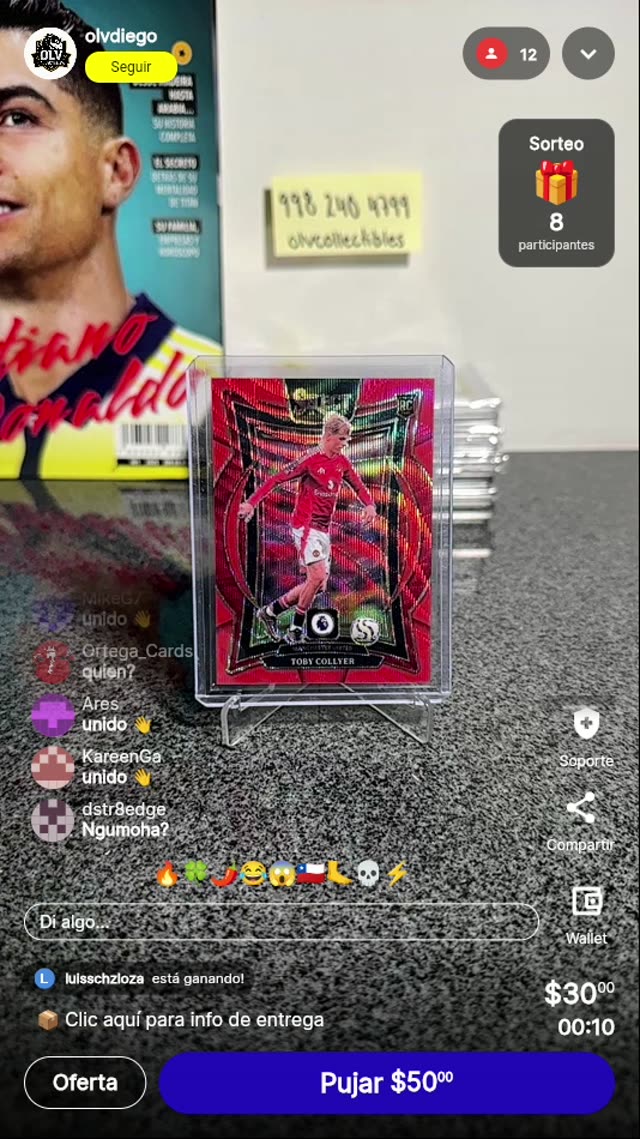
Task: Make a custom bid with Oferta
Action: pyautogui.click(x=85, y=1082)
